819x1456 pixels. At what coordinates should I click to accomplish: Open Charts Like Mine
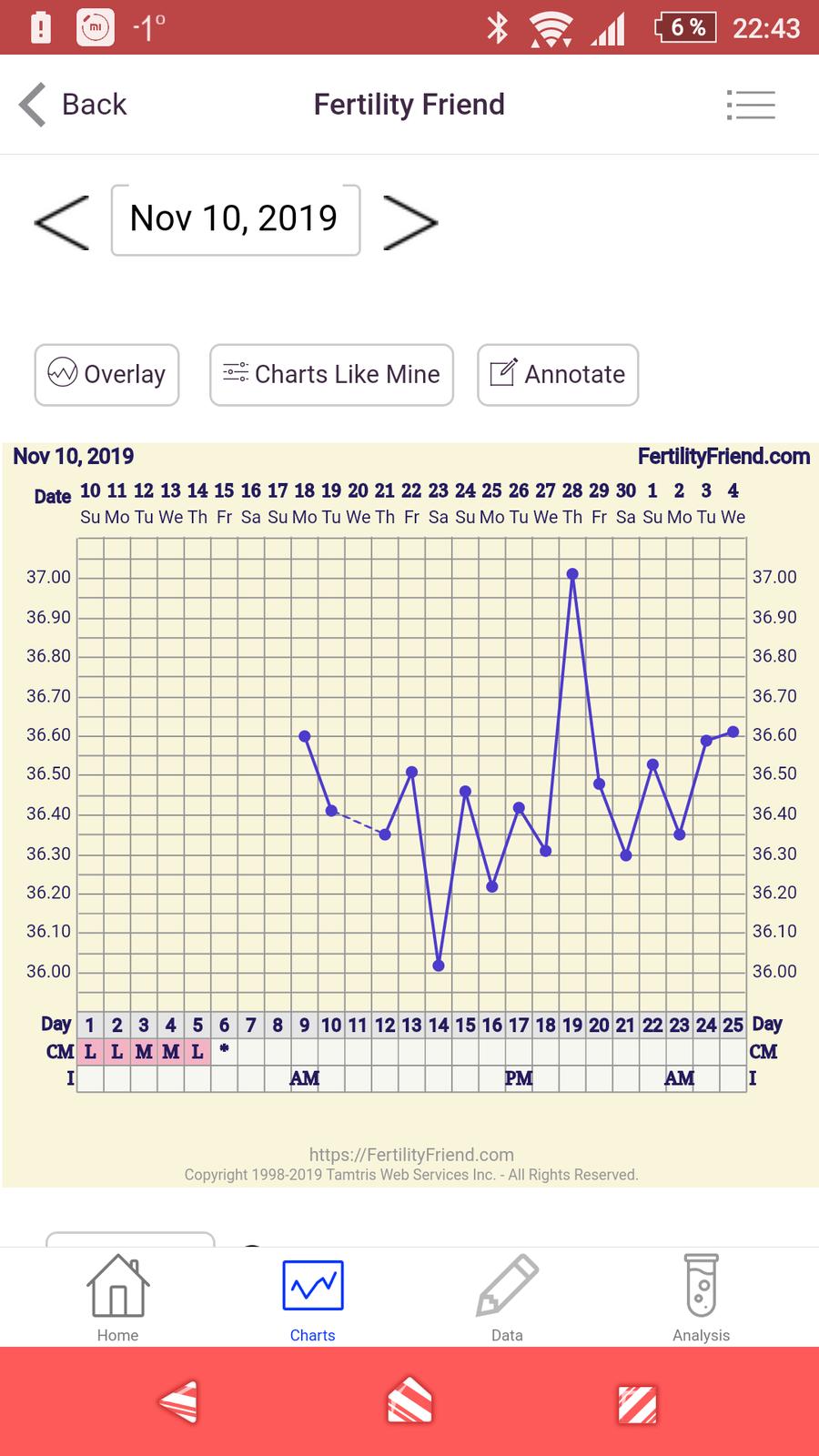point(331,374)
